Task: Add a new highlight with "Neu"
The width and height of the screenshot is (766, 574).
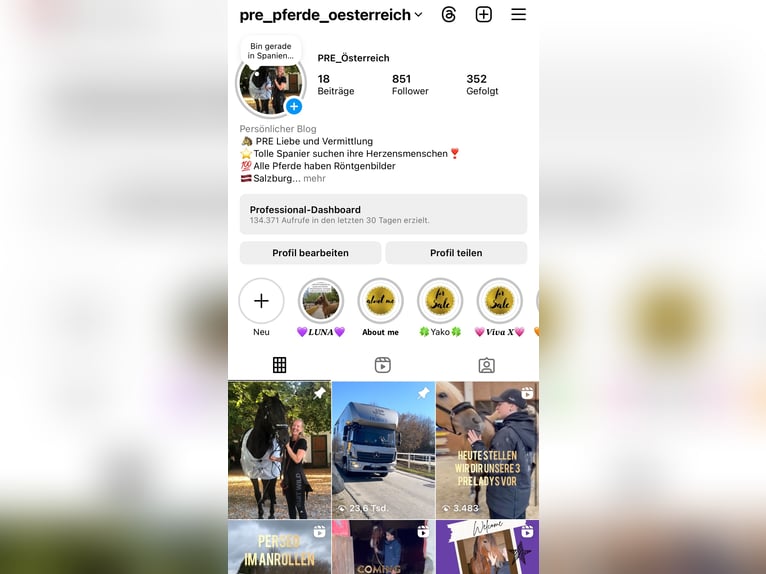Action: pyautogui.click(x=261, y=301)
